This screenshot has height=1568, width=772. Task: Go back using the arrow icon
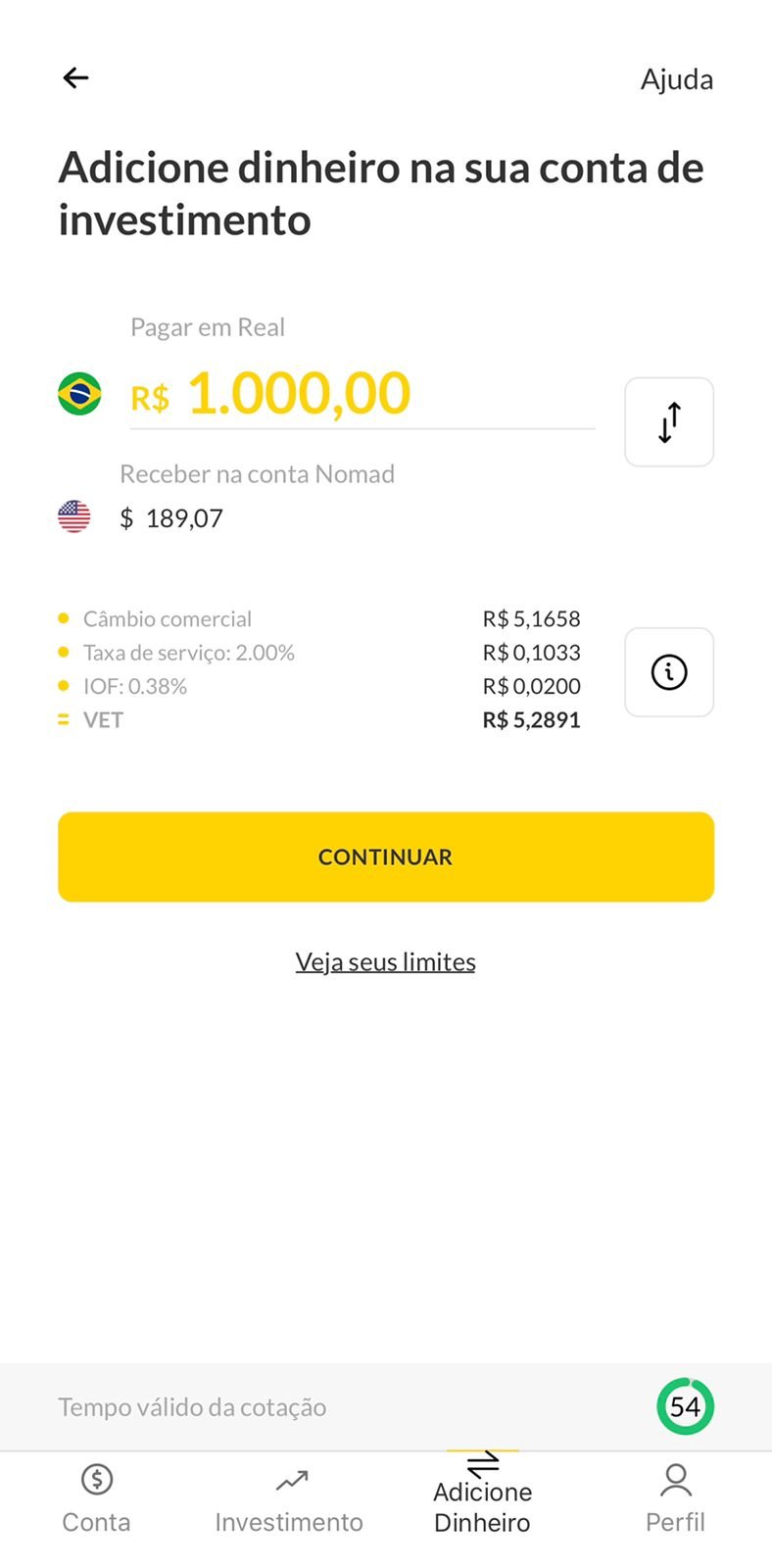coord(75,78)
